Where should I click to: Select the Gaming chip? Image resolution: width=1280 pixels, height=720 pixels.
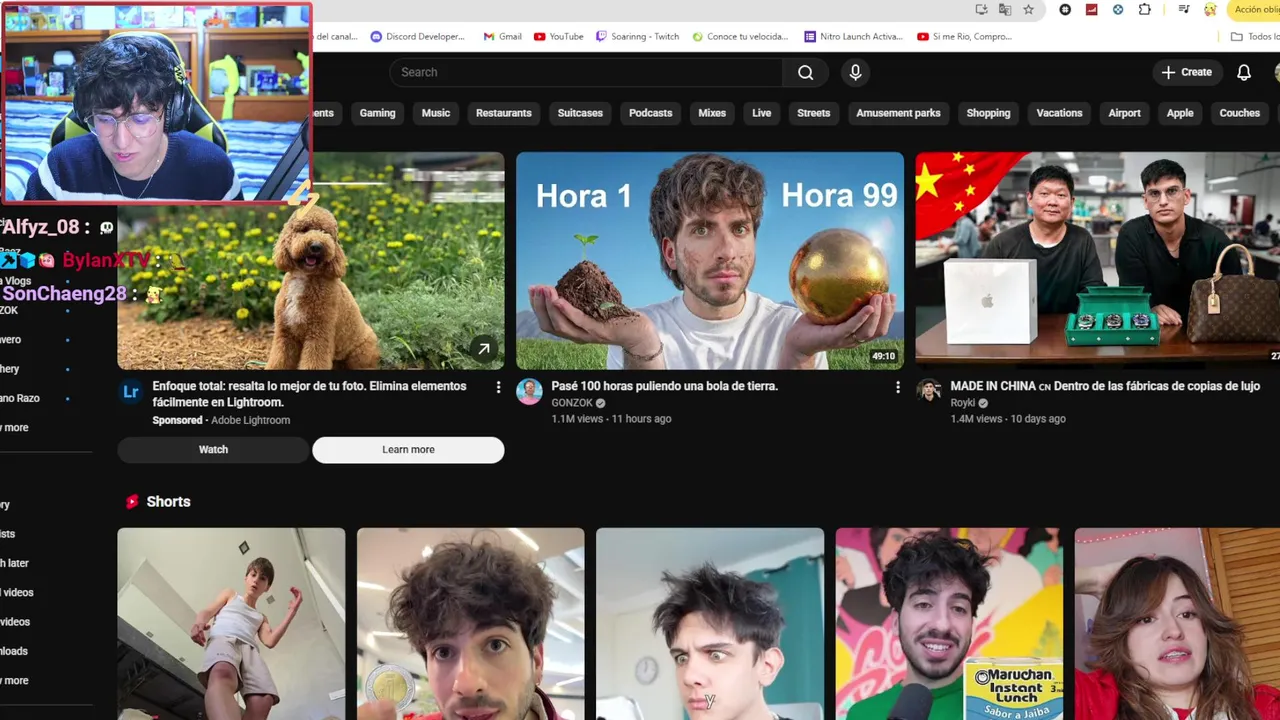pyautogui.click(x=377, y=113)
